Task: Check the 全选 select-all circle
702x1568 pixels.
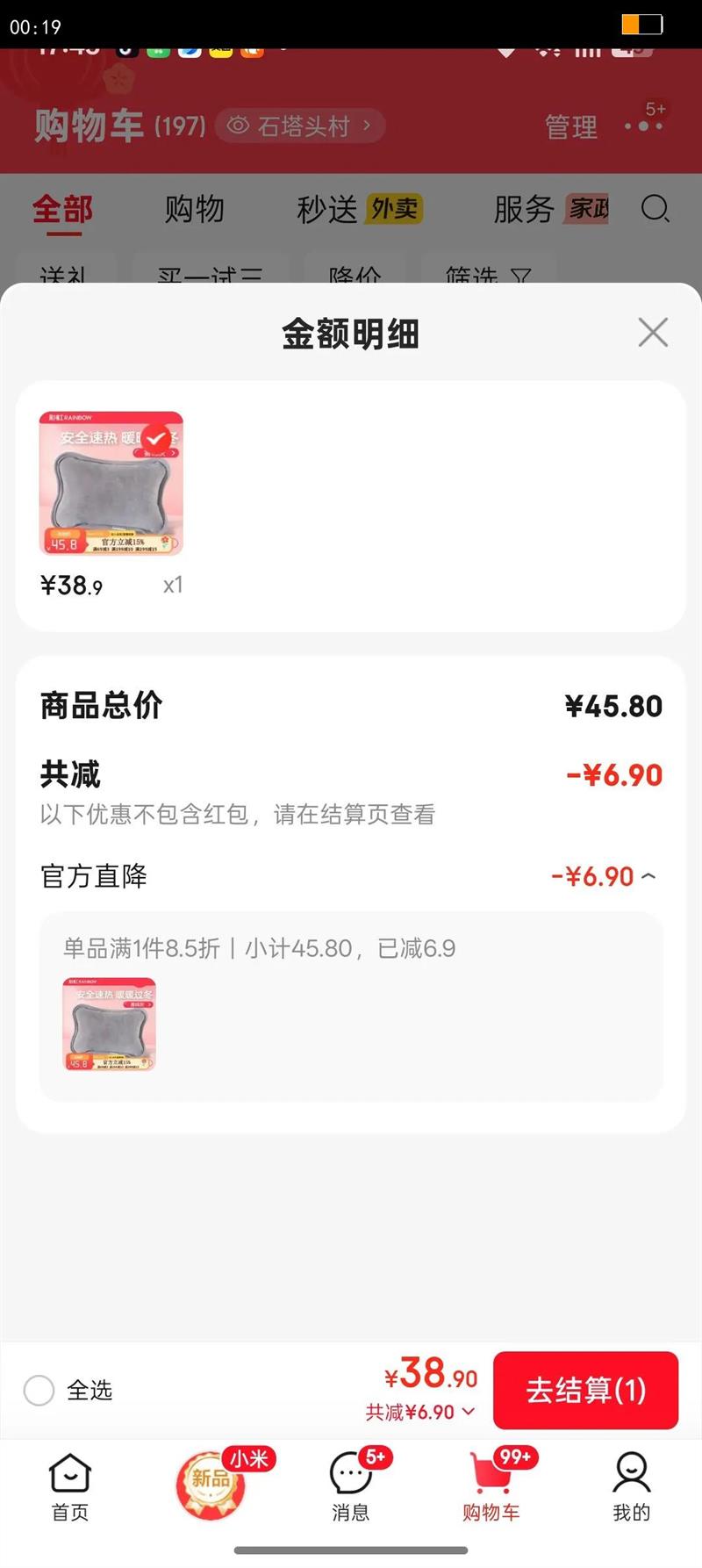Action: pyautogui.click(x=39, y=1390)
